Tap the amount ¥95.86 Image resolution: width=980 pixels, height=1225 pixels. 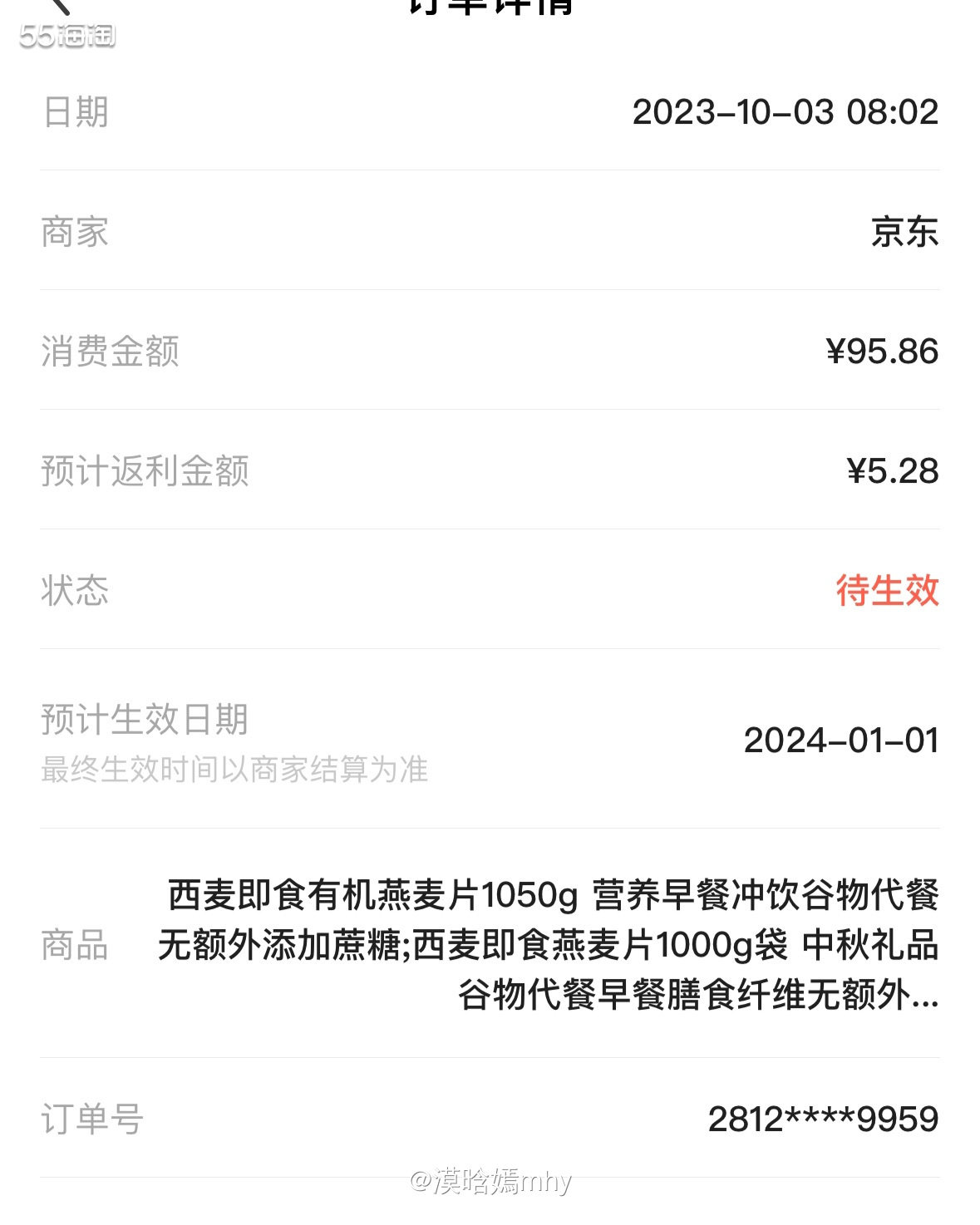[x=885, y=351]
